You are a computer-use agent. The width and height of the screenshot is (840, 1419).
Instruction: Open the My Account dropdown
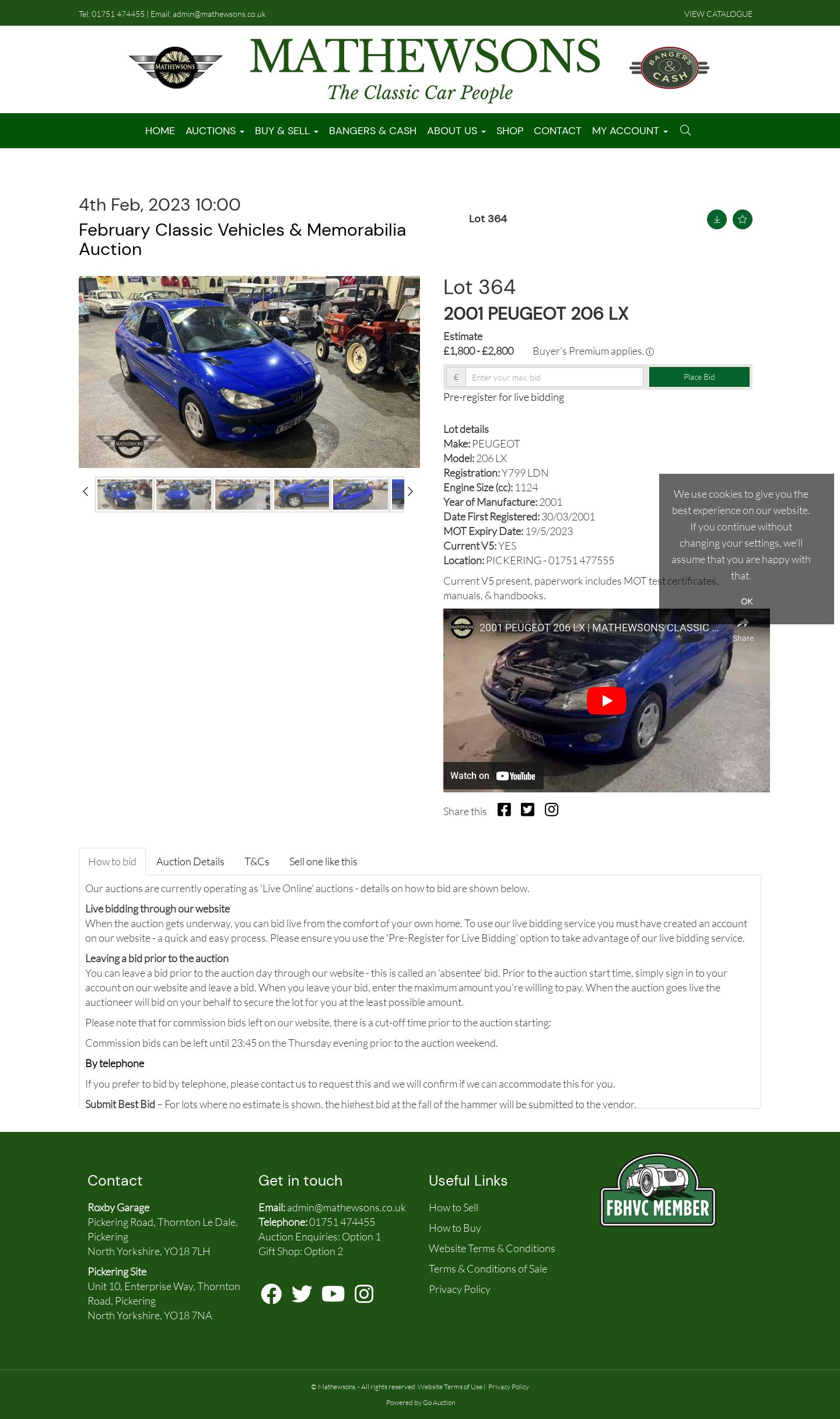pyautogui.click(x=629, y=131)
